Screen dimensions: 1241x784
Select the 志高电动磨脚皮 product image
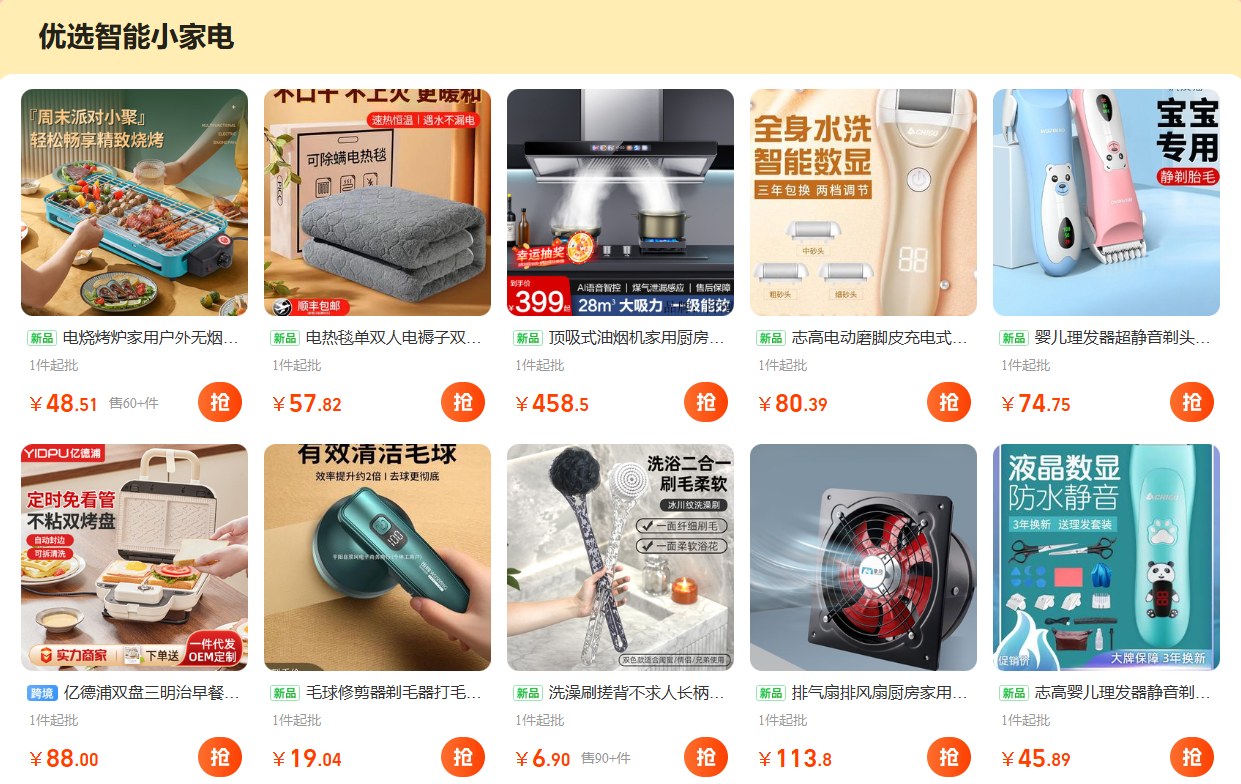click(863, 202)
